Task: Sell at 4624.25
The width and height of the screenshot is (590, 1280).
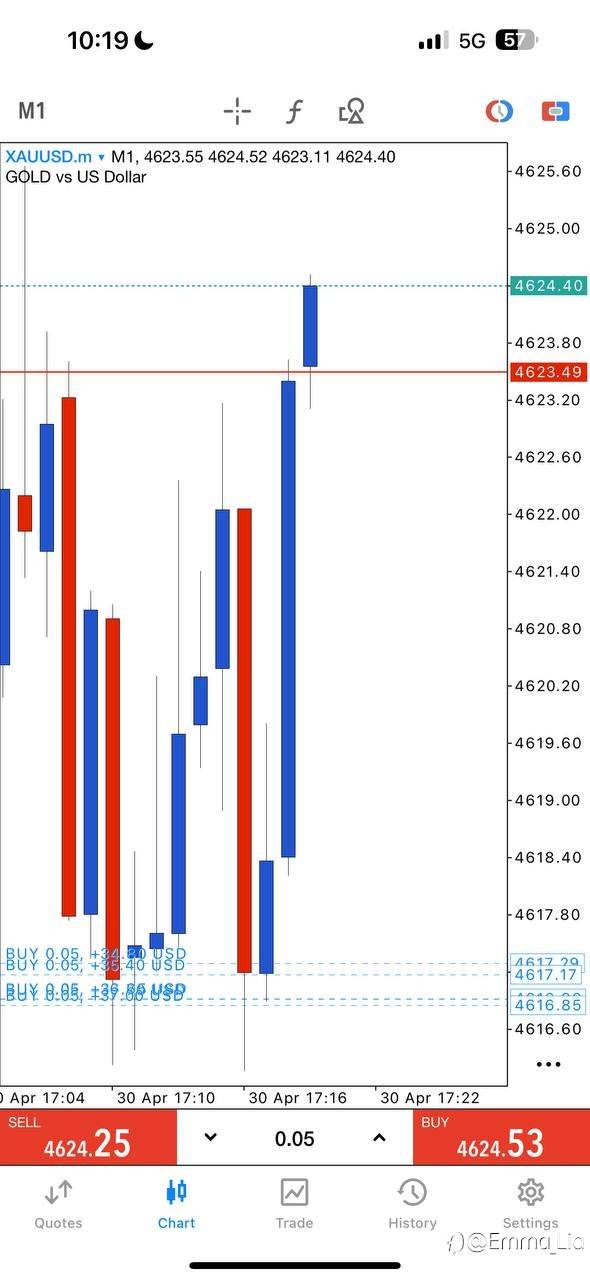Action: pos(88,1138)
